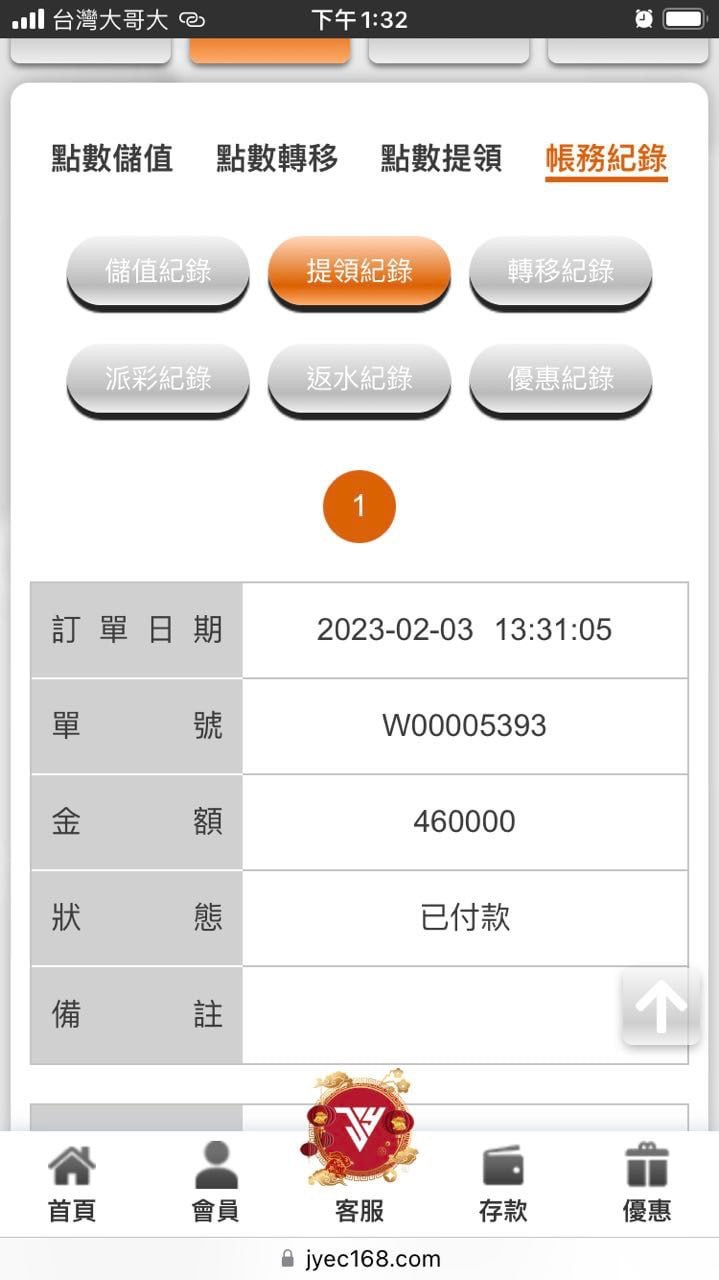
Task: Go to page 1 of records
Action: point(359,507)
